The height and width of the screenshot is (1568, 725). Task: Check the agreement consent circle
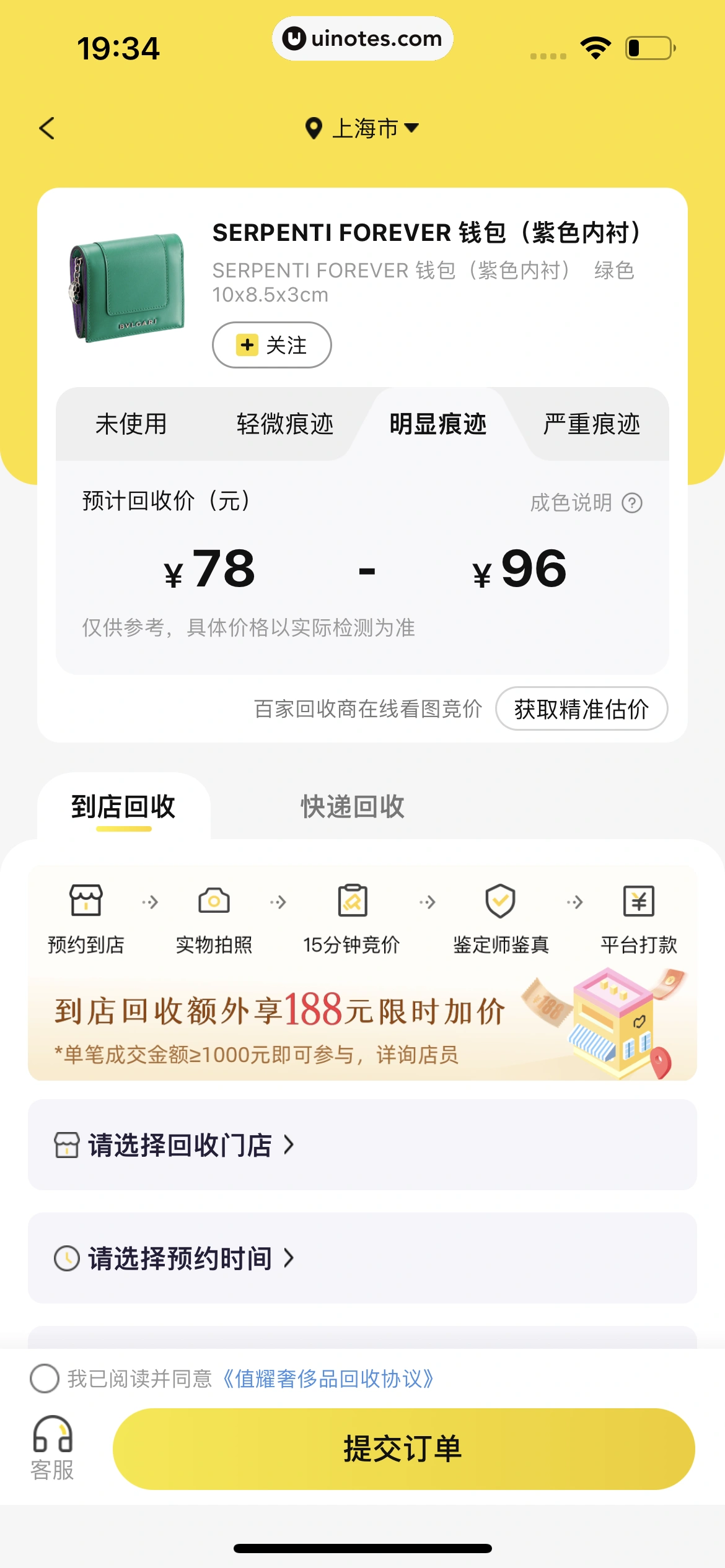pyautogui.click(x=45, y=1379)
